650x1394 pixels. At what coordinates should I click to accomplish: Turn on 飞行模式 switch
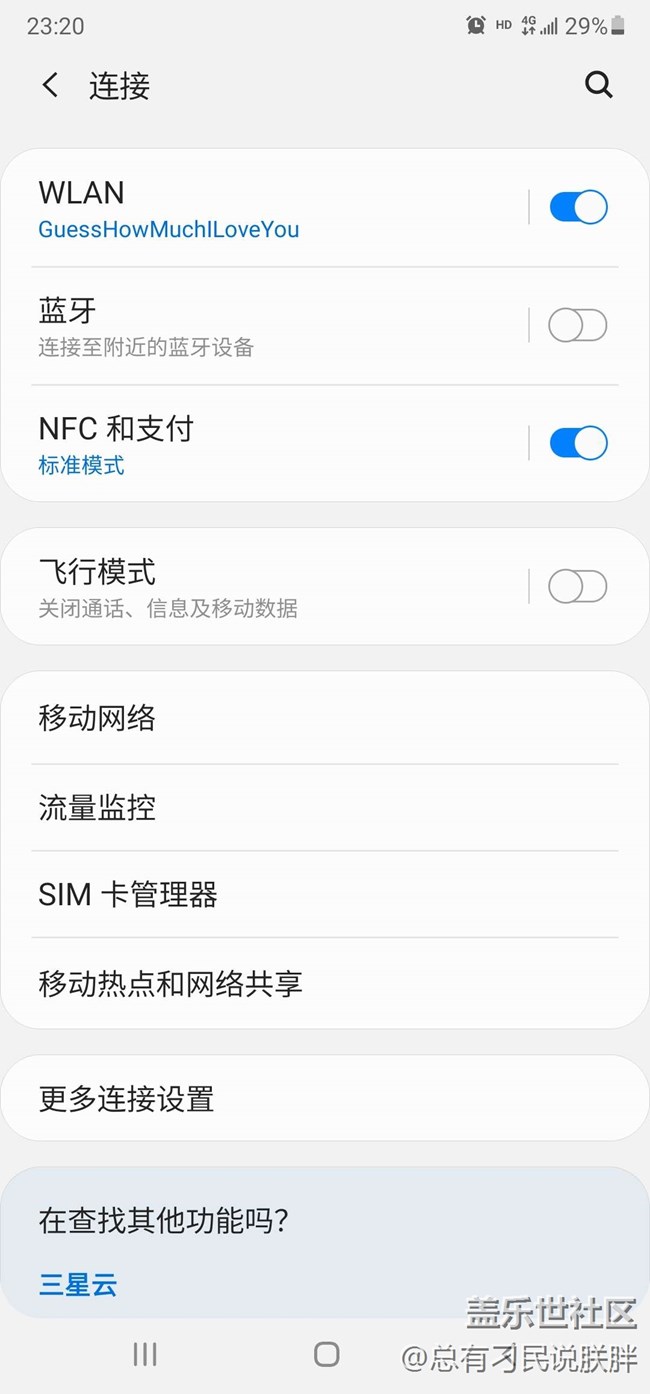pos(578,587)
